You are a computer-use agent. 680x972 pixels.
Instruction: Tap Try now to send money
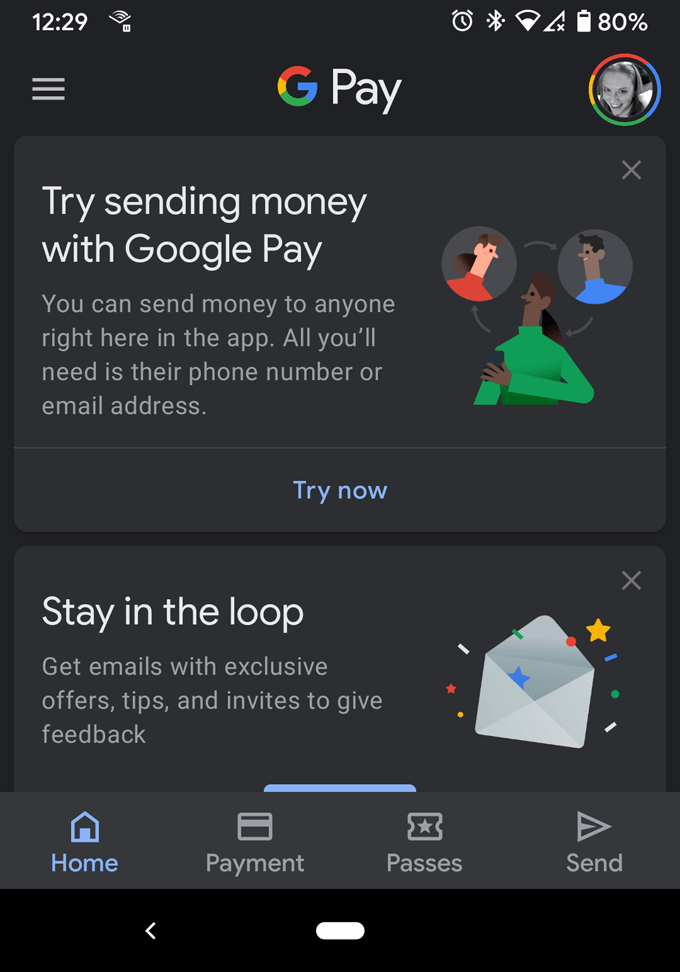click(340, 490)
